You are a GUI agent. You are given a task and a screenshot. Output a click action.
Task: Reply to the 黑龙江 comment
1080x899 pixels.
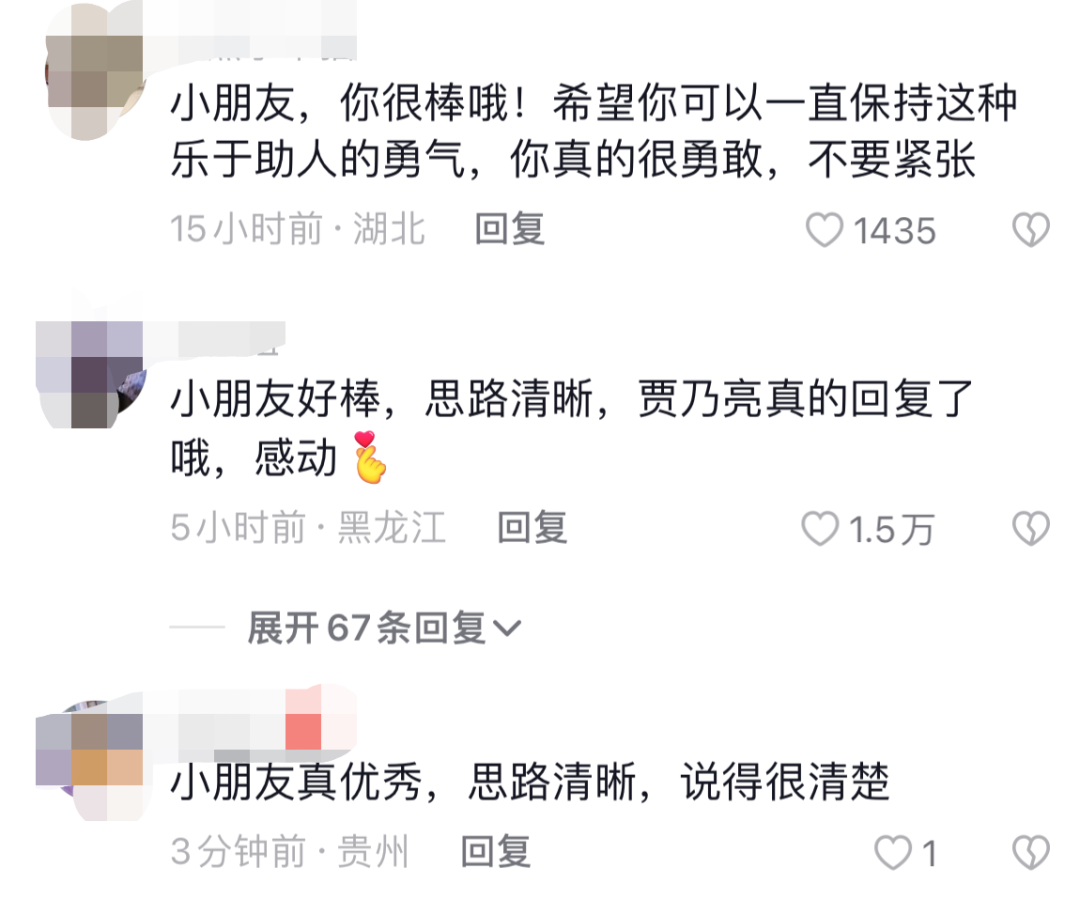[x=532, y=527]
